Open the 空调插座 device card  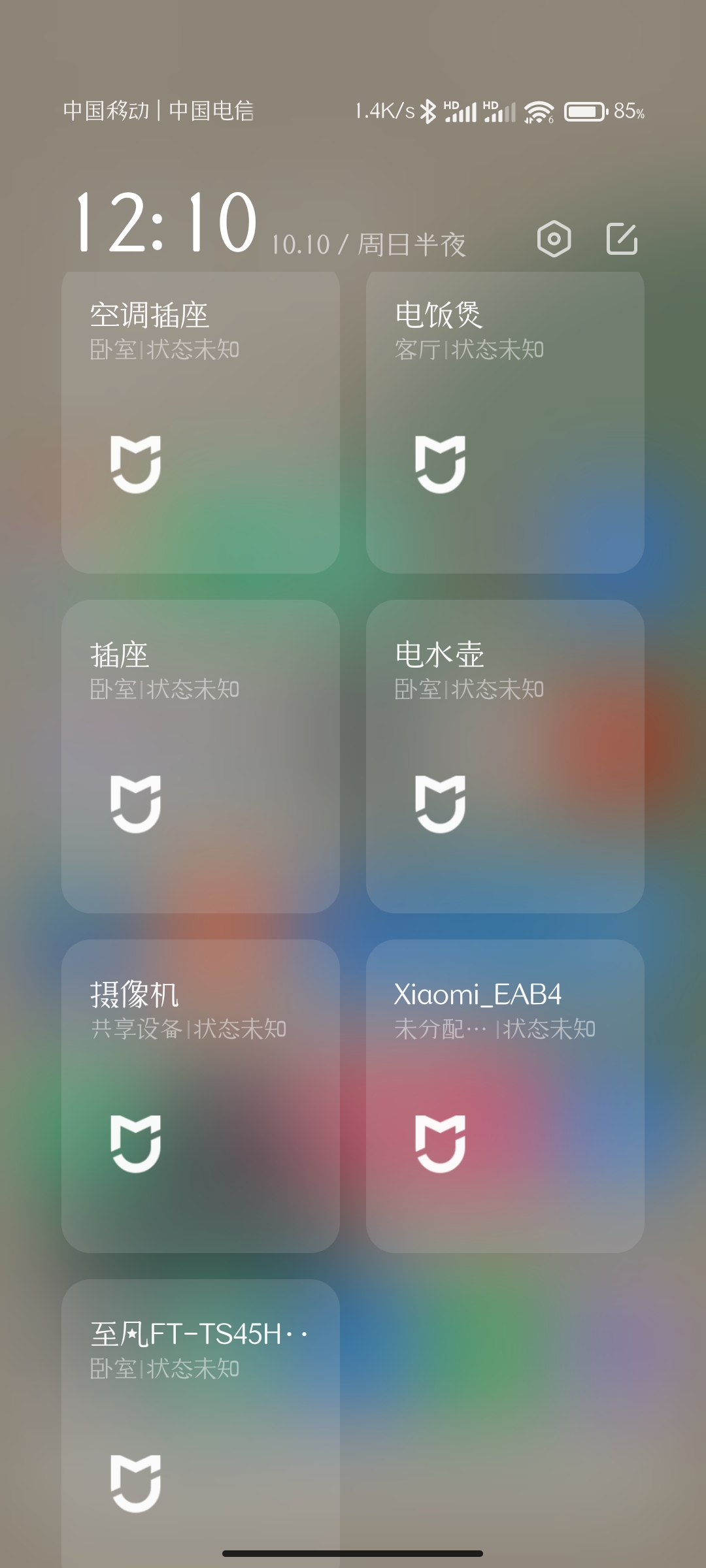(201, 423)
